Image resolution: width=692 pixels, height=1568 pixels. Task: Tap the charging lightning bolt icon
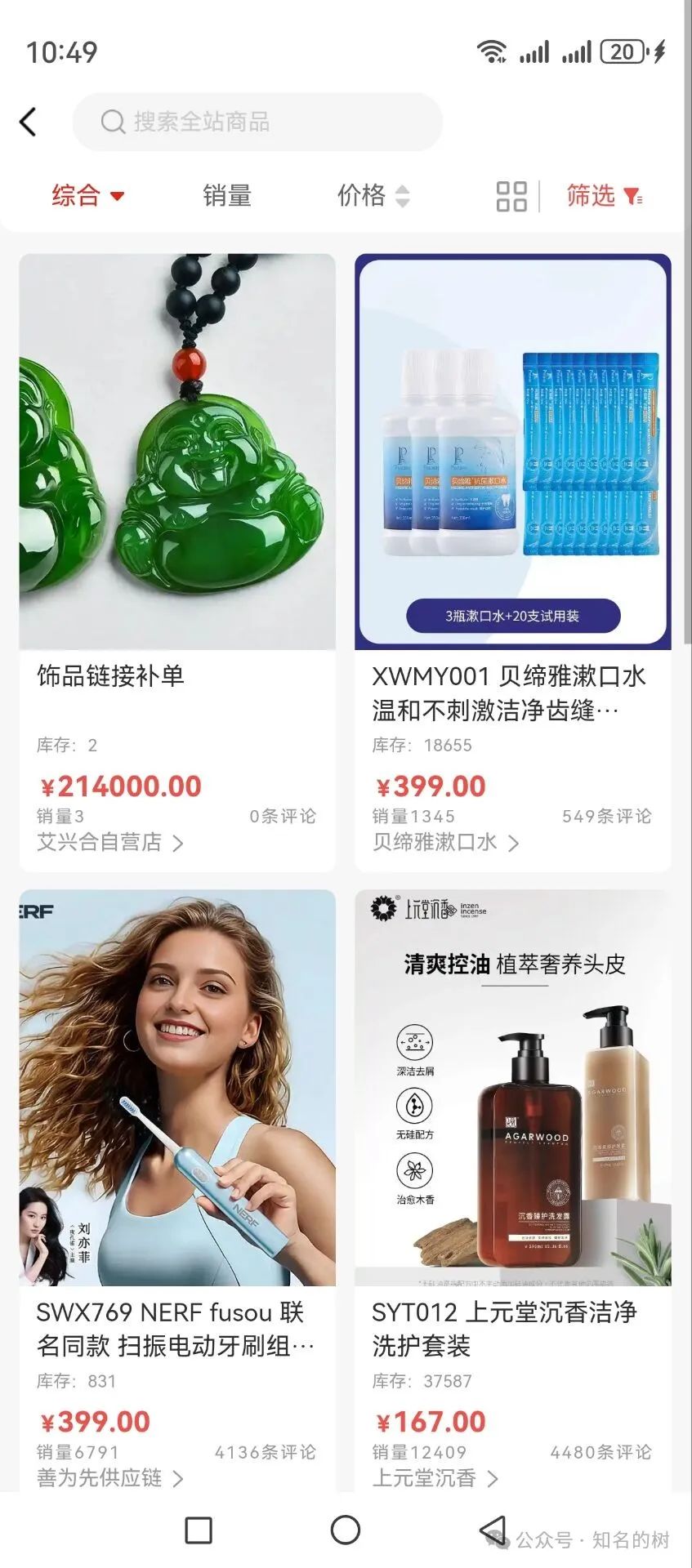(659, 51)
